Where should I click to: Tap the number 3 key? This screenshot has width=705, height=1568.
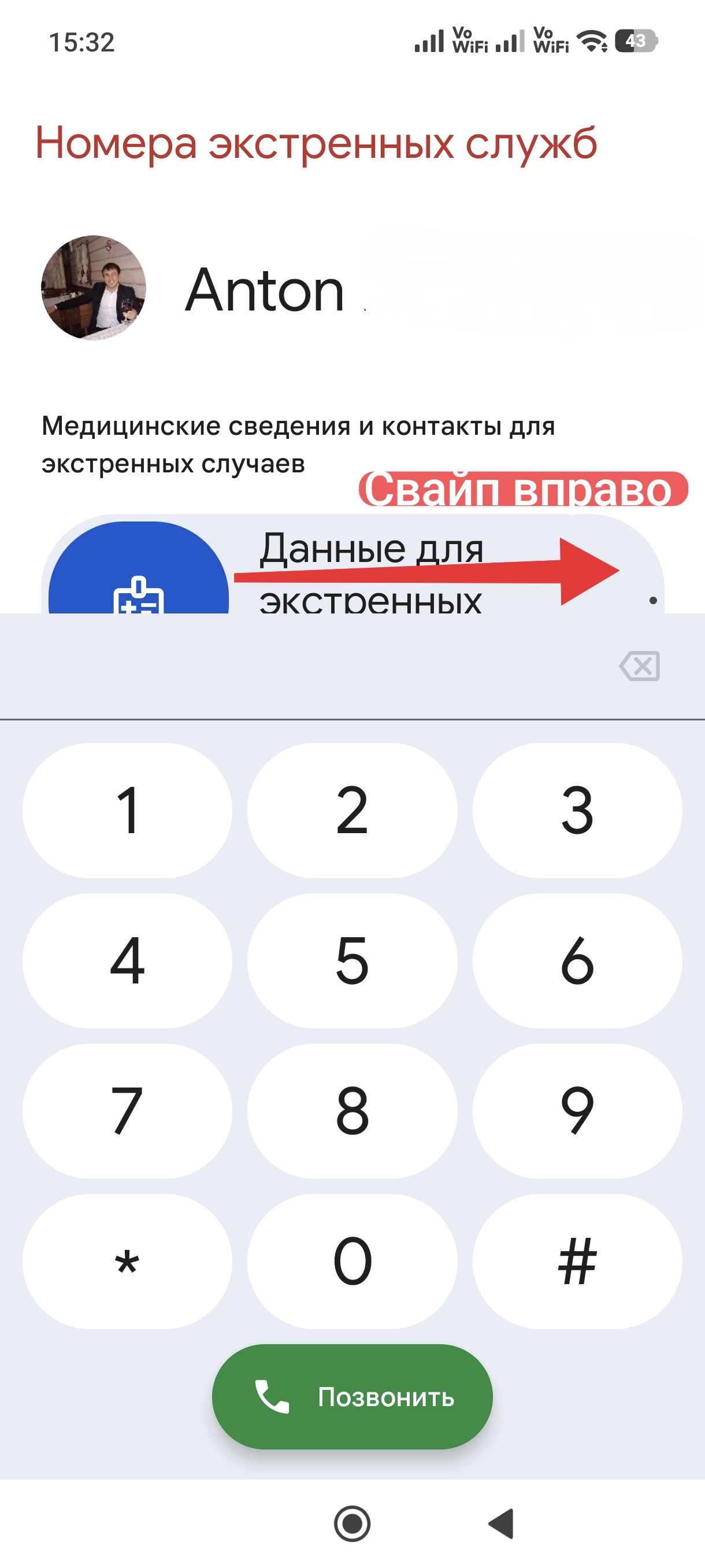click(577, 810)
